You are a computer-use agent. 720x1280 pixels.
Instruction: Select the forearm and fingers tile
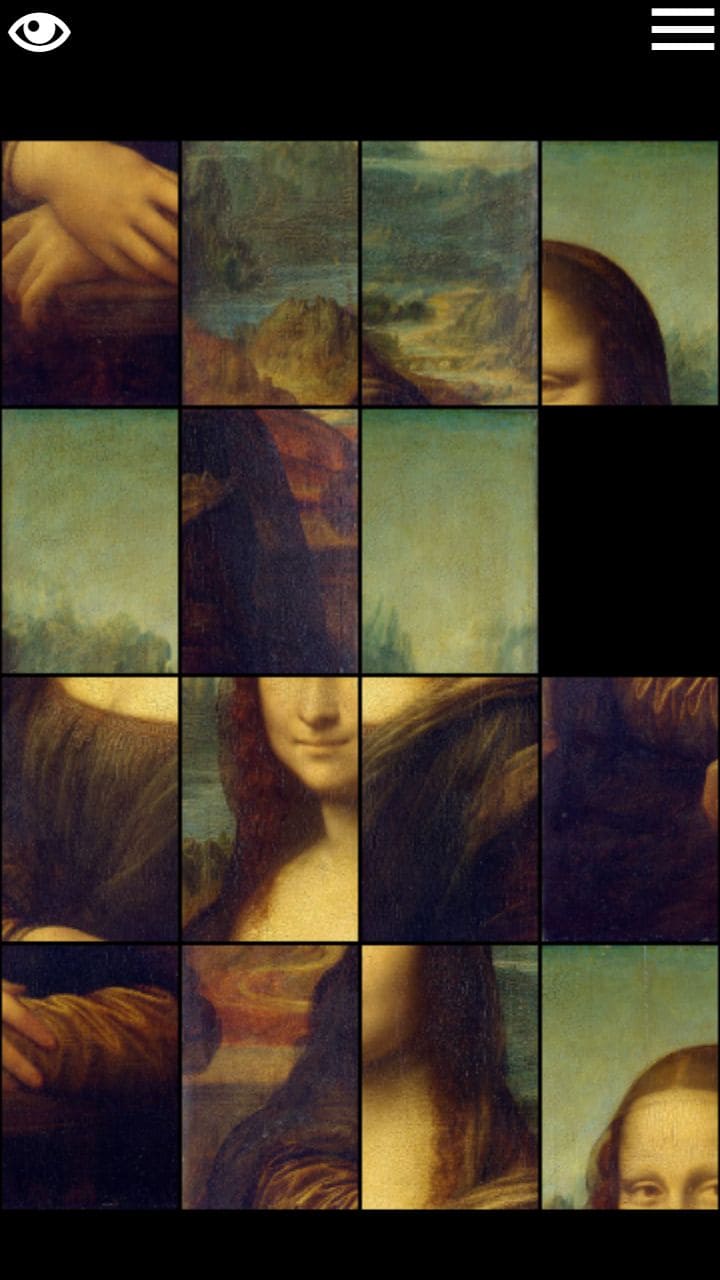90,1077
